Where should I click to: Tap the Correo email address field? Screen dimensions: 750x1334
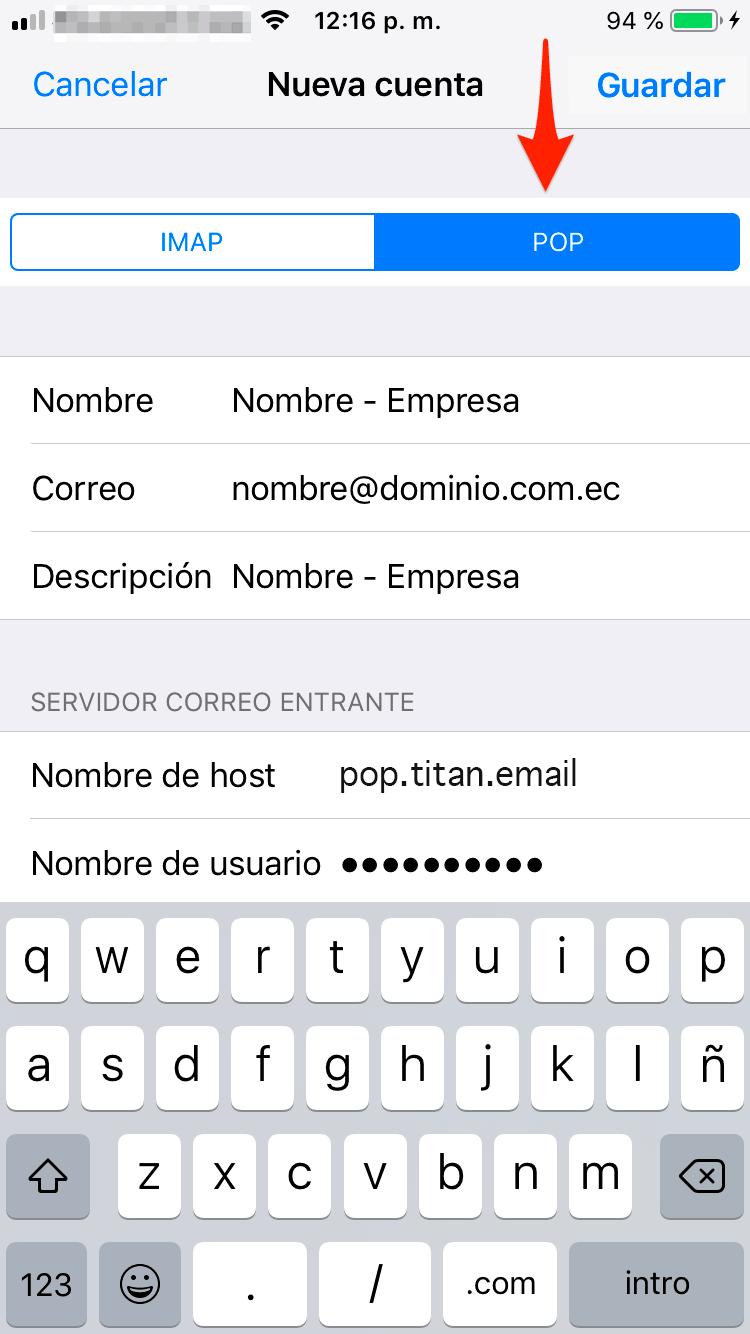425,489
